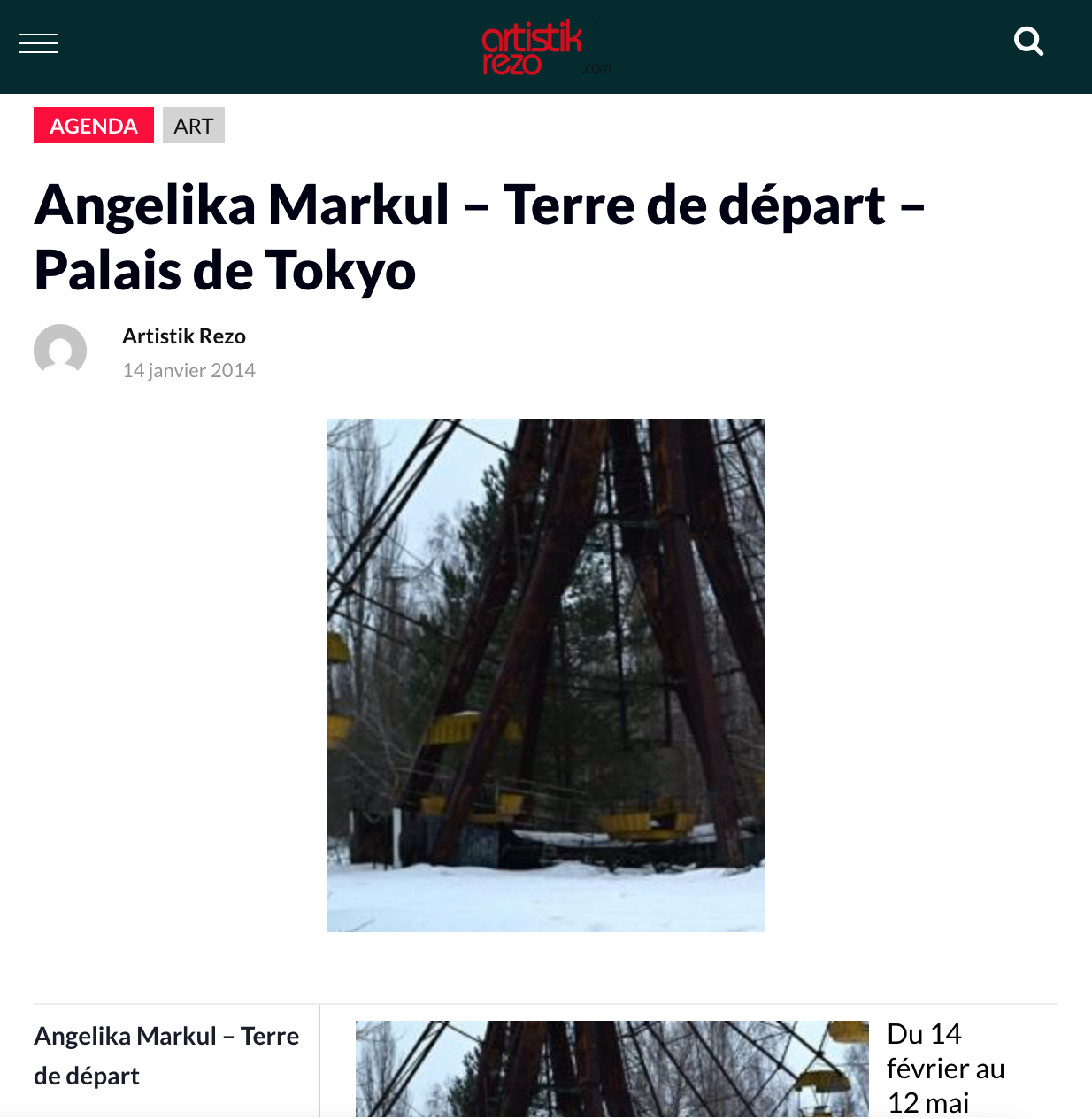Open the search magnifier icon
The height and width of the screenshot is (1119, 1092).
coord(1028,42)
